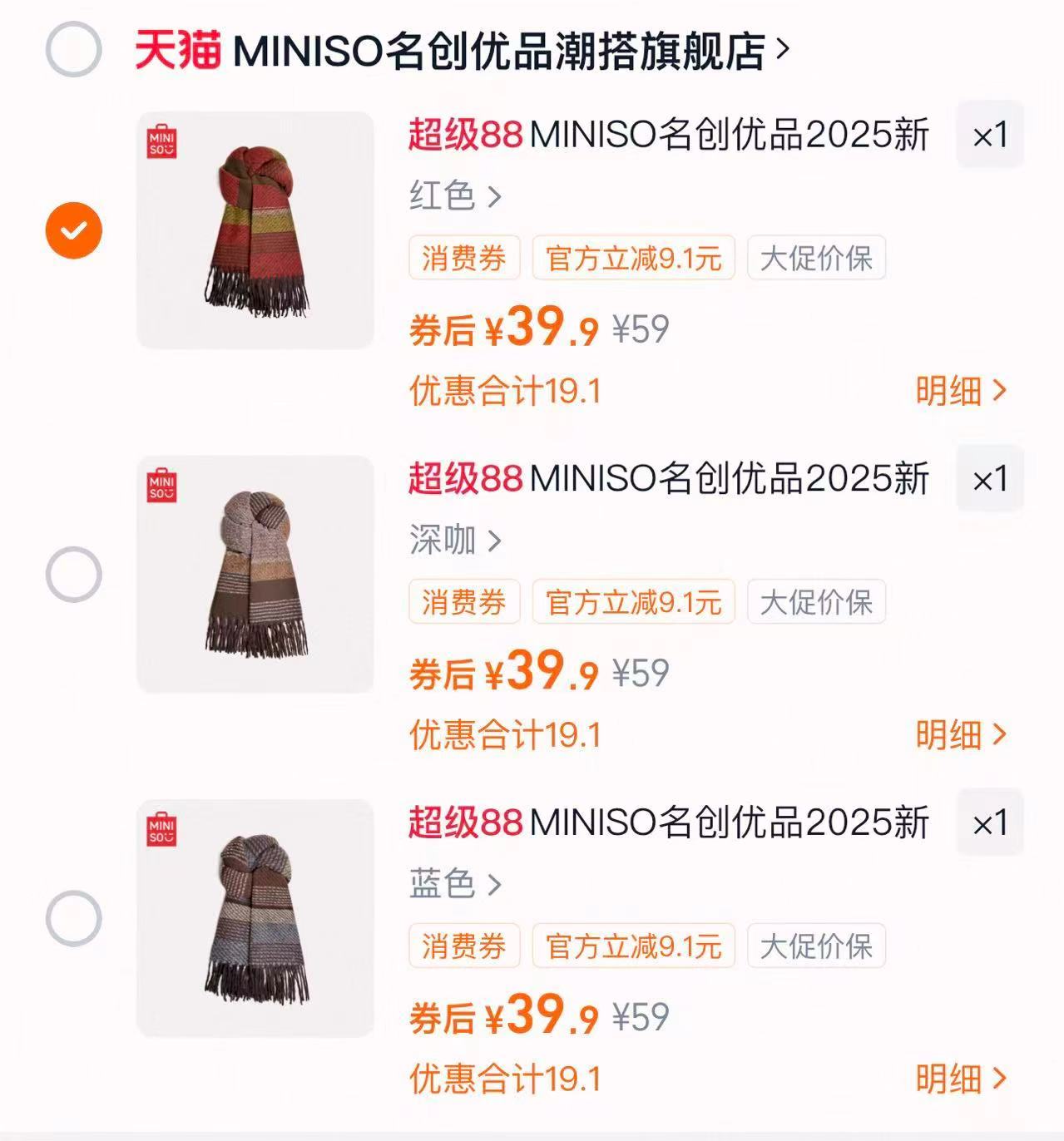The width and height of the screenshot is (1064, 1141).
Task: Click the red MINISO logo on first scarf thumbnail
Action: (x=163, y=142)
